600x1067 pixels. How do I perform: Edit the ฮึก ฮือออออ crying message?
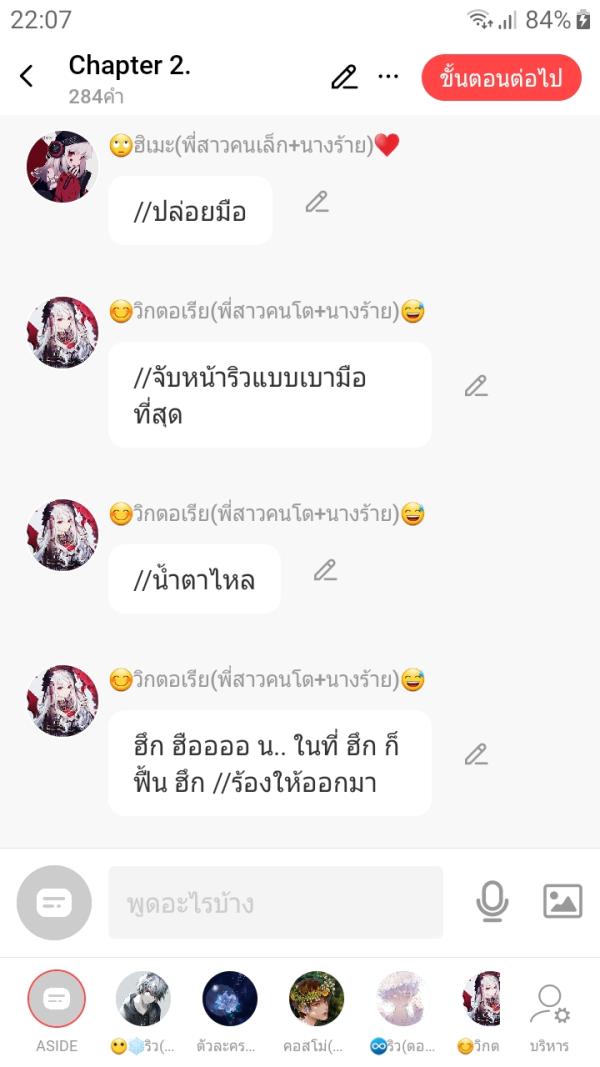(x=476, y=754)
